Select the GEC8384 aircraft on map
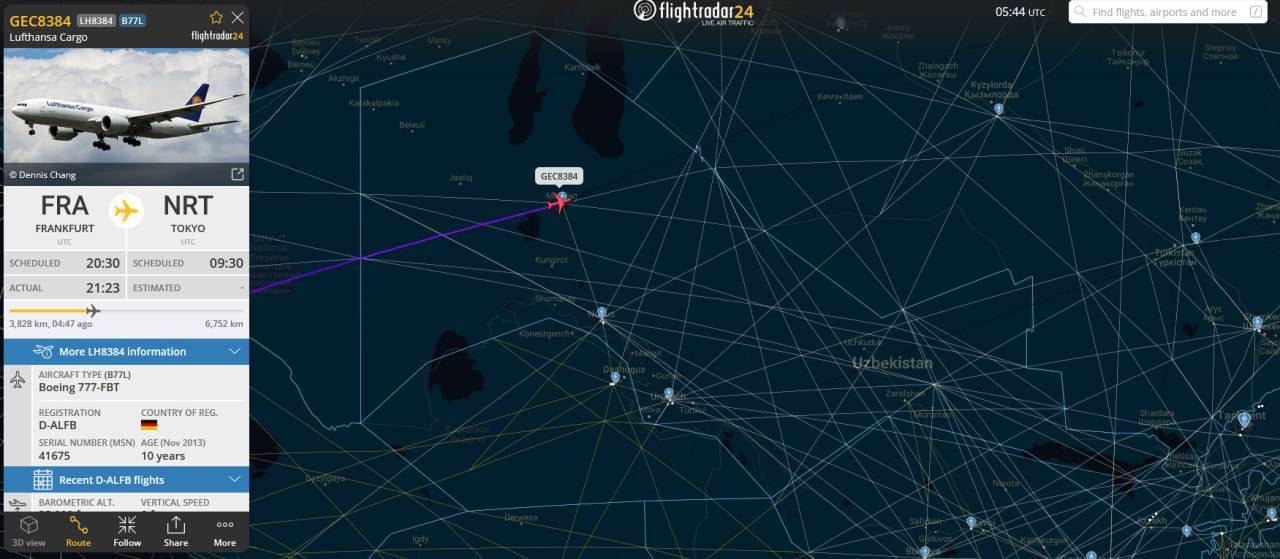1280x559 pixels. click(x=559, y=203)
